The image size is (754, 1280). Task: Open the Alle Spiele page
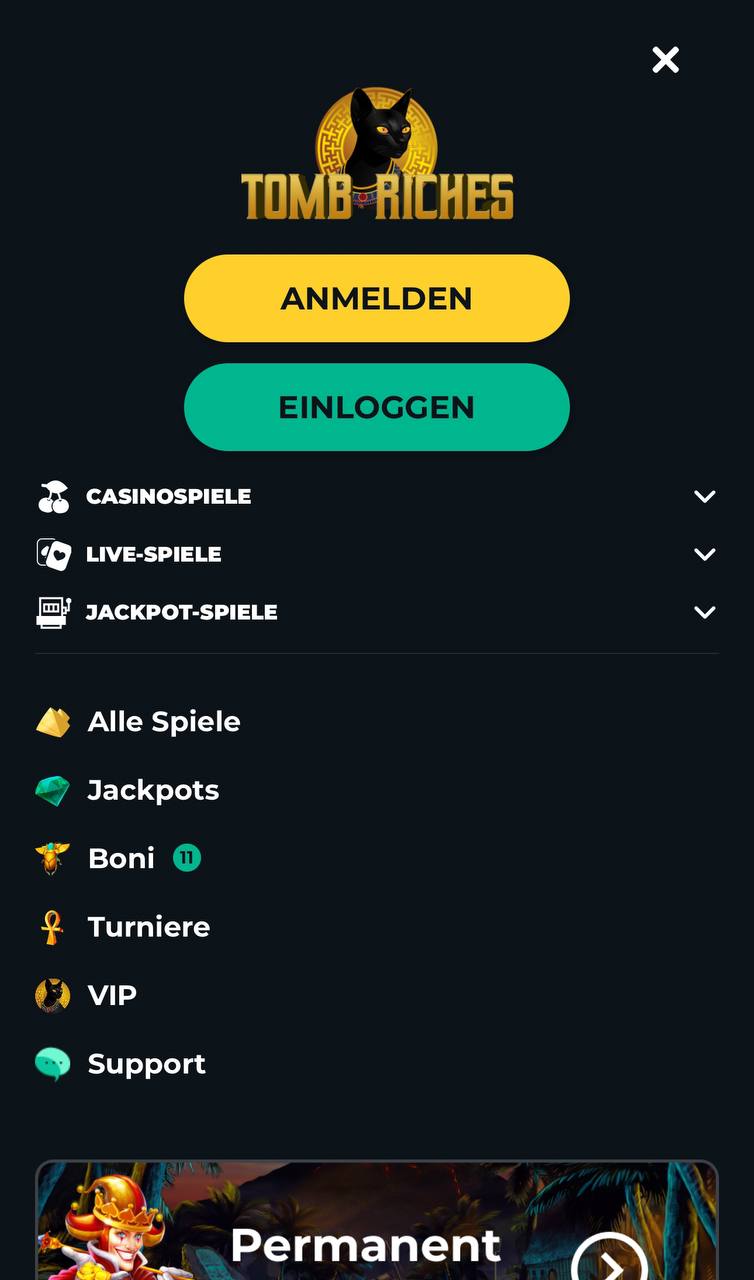[x=163, y=721]
